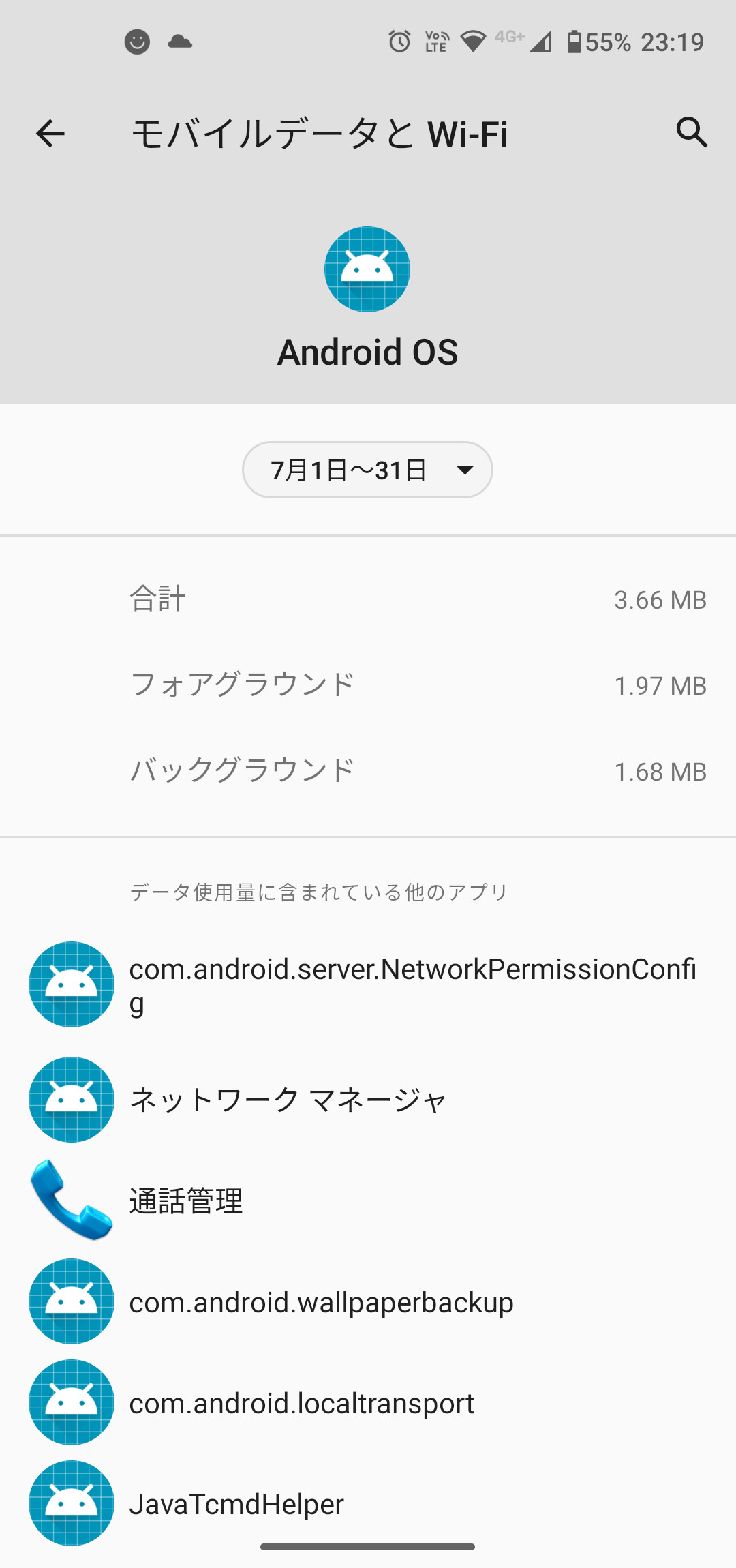Image resolution: width=736 pixels, height=1568 pixels.
Task: Select the ネットワーク マネージャ row
Action: click(368, 1100)
